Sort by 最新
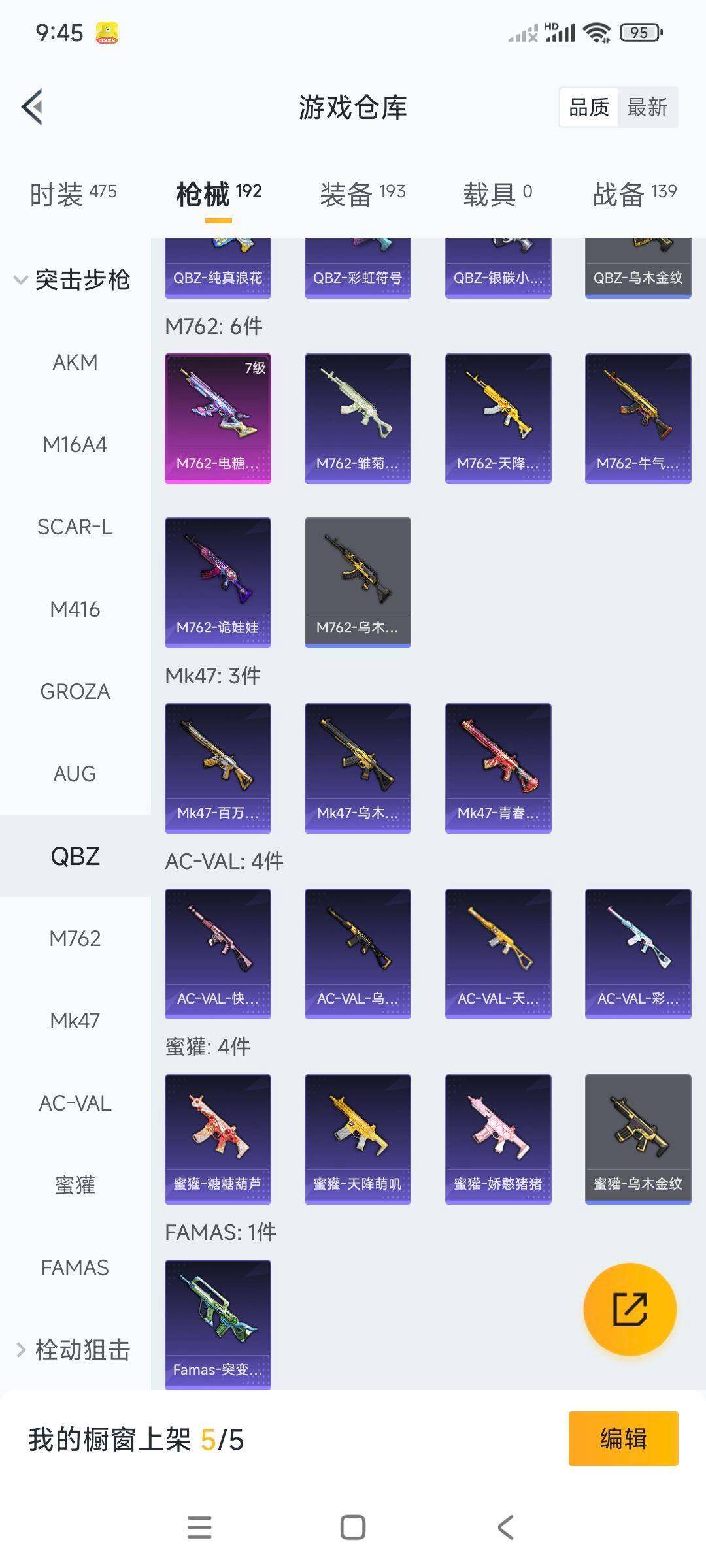706x1568 pixels. [647, 107]
